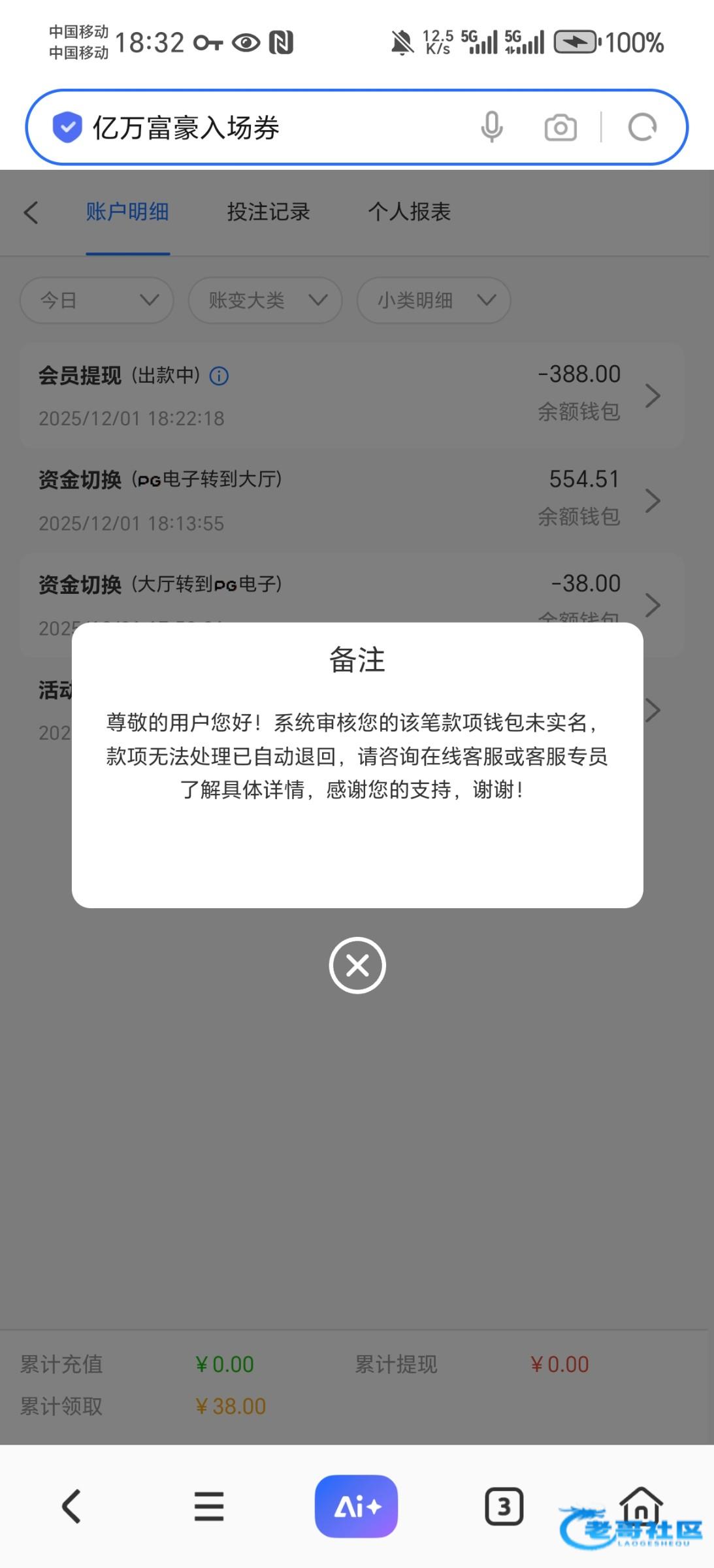The height and width of the screenshot is (1568, 714).
Task: Open the PG电子转到大厅 554.51 record
Action: pyautogui.click(x=351, y=500)
